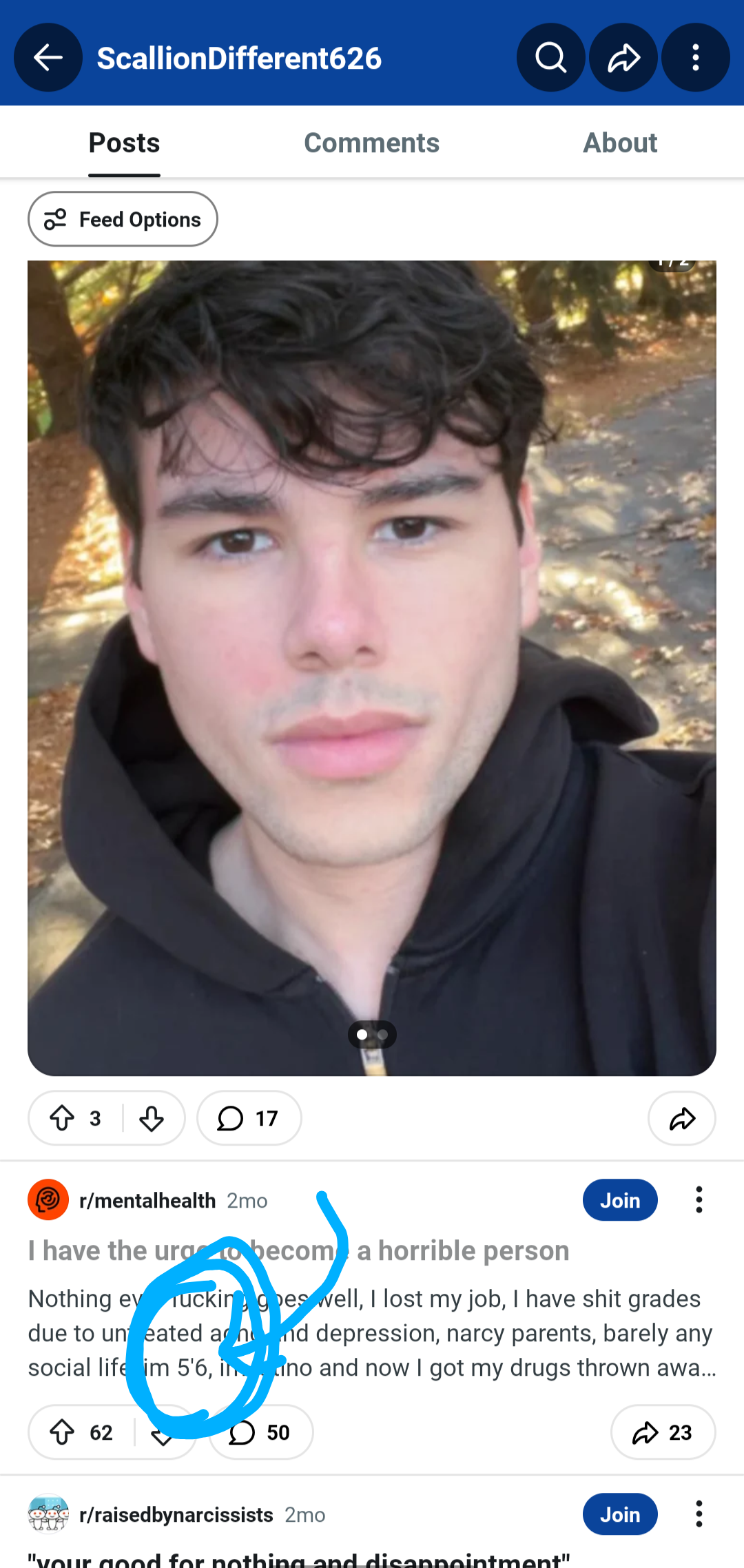Open Feed Options
Viewport: 744px width, 1568px height.
tap(123, 219)
